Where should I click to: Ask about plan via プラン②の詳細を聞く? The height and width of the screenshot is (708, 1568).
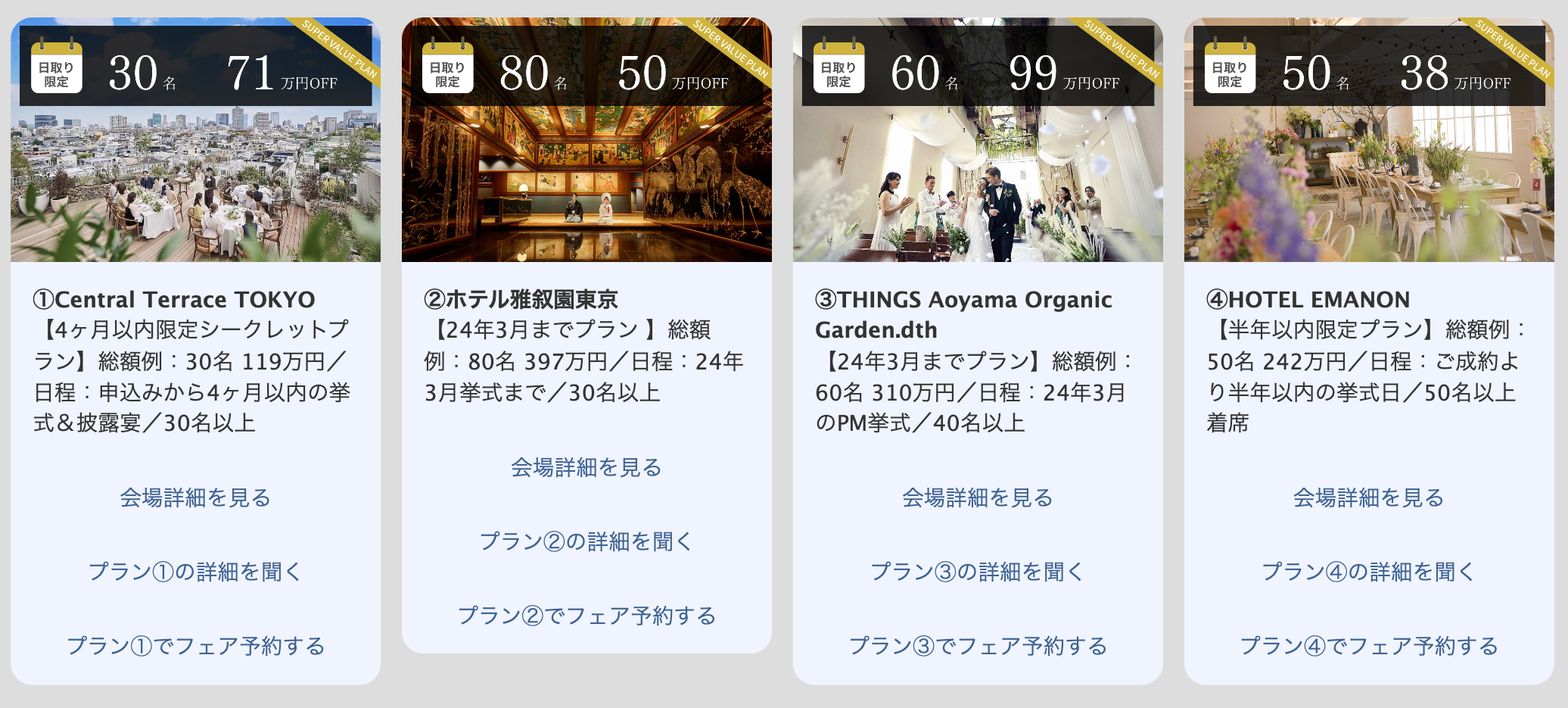pos(586,541)
